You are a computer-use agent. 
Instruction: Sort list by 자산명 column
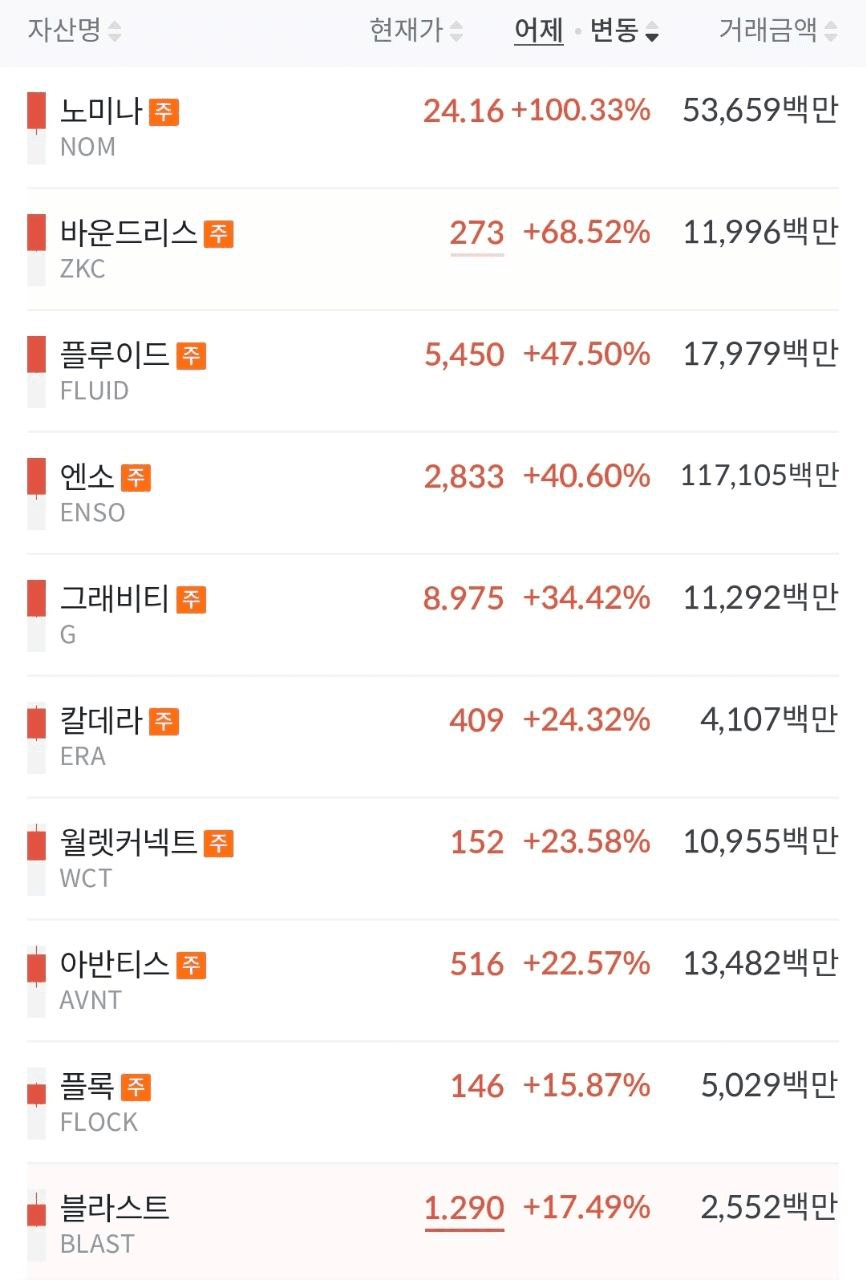pyautogui.click(x=74, y=31)
